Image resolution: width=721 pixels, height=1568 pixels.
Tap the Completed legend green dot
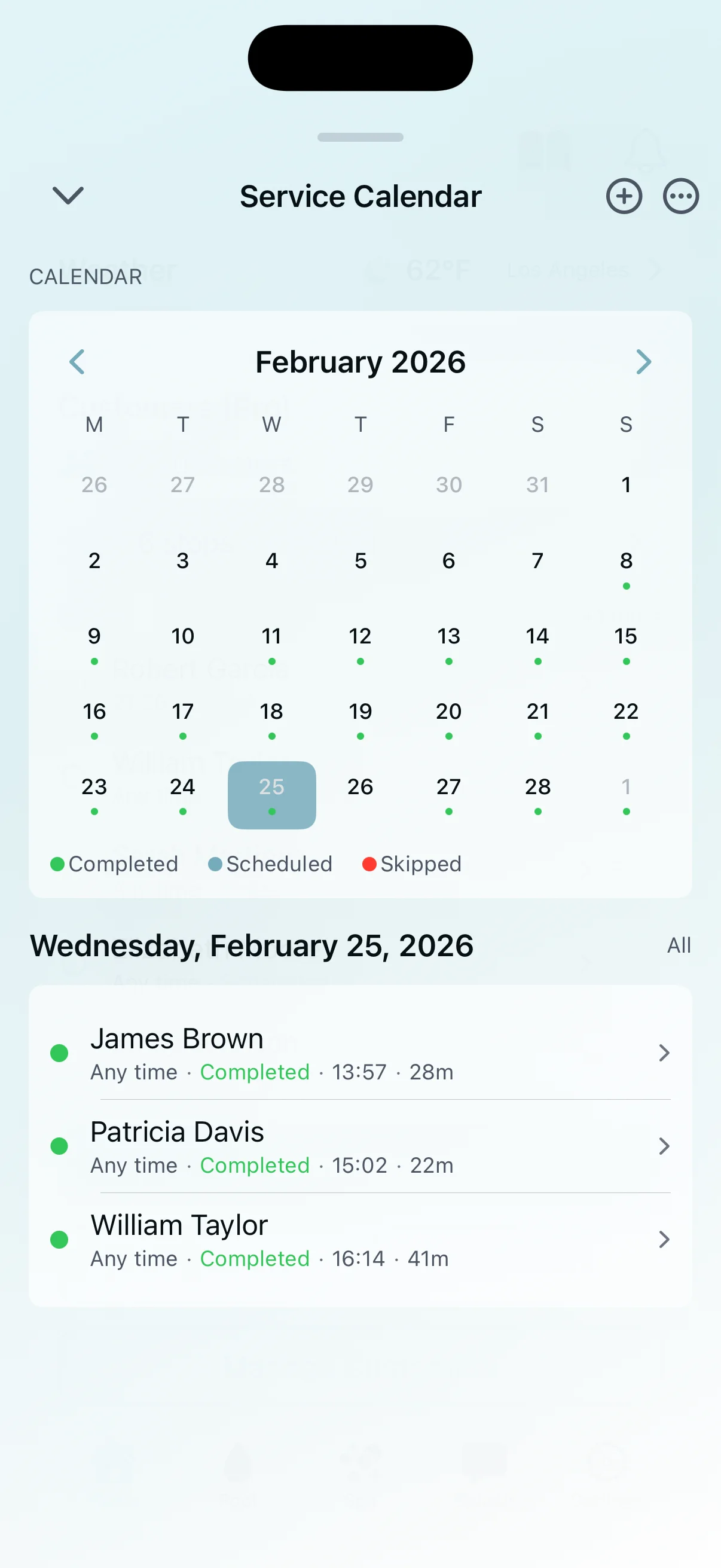tap(58, 864)
